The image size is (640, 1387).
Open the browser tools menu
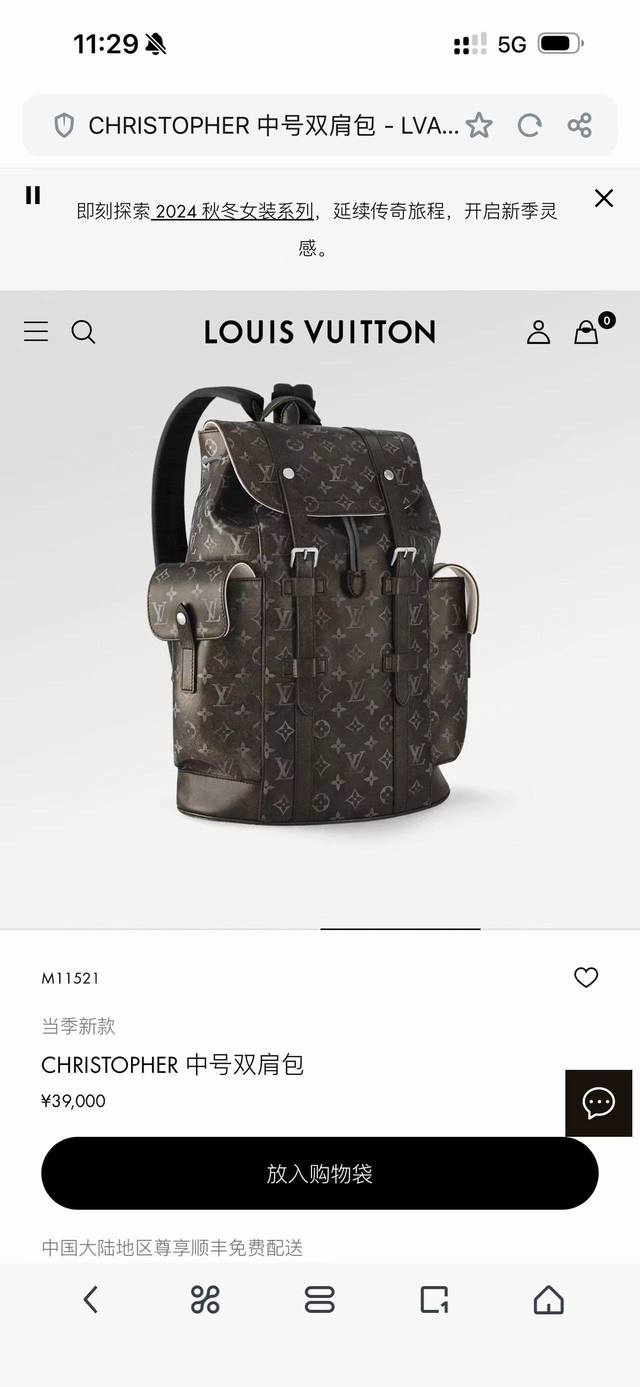[x=205, y=1299]
